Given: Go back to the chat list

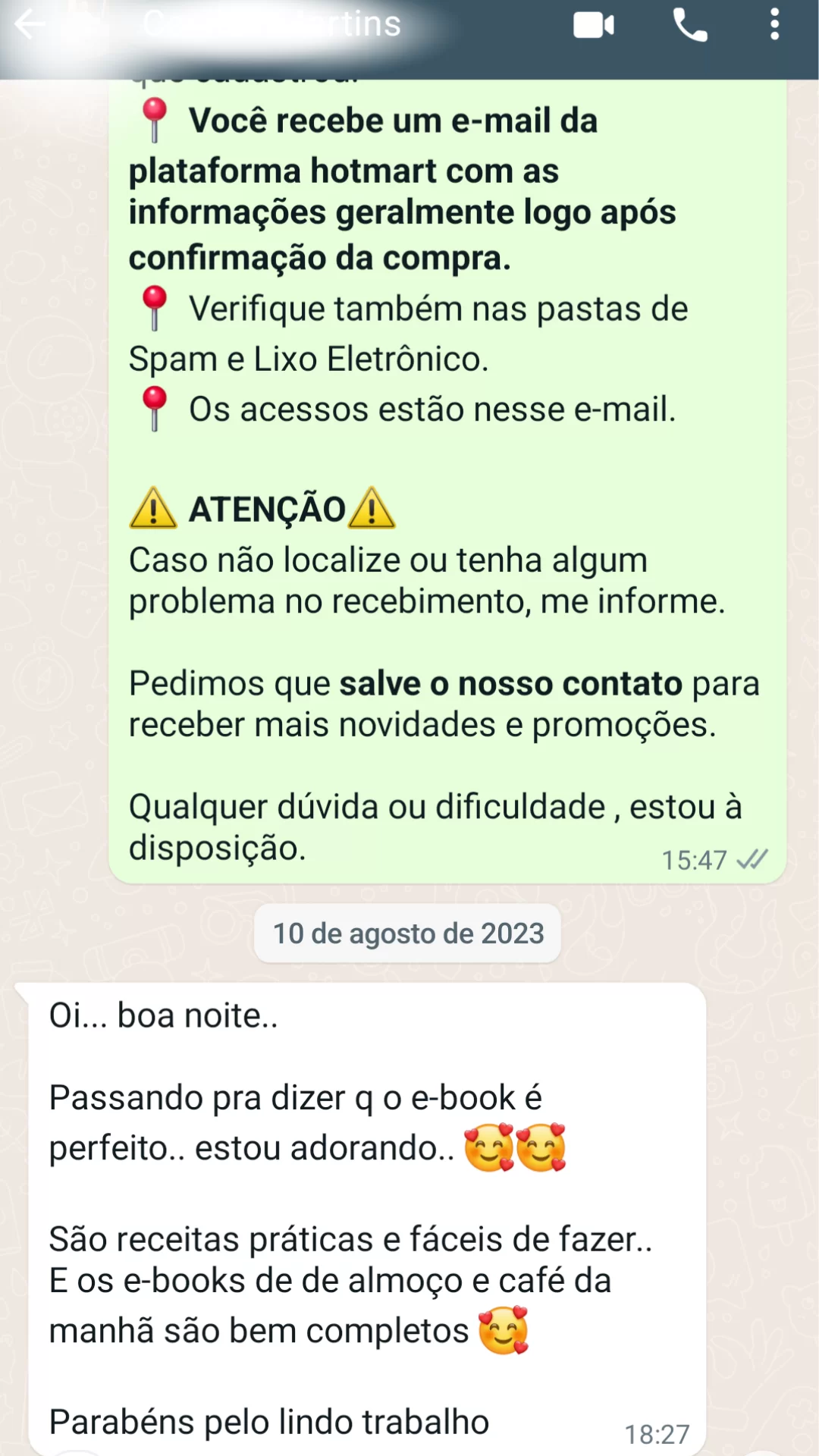Looking at the screenshot, I should (29, 25).
